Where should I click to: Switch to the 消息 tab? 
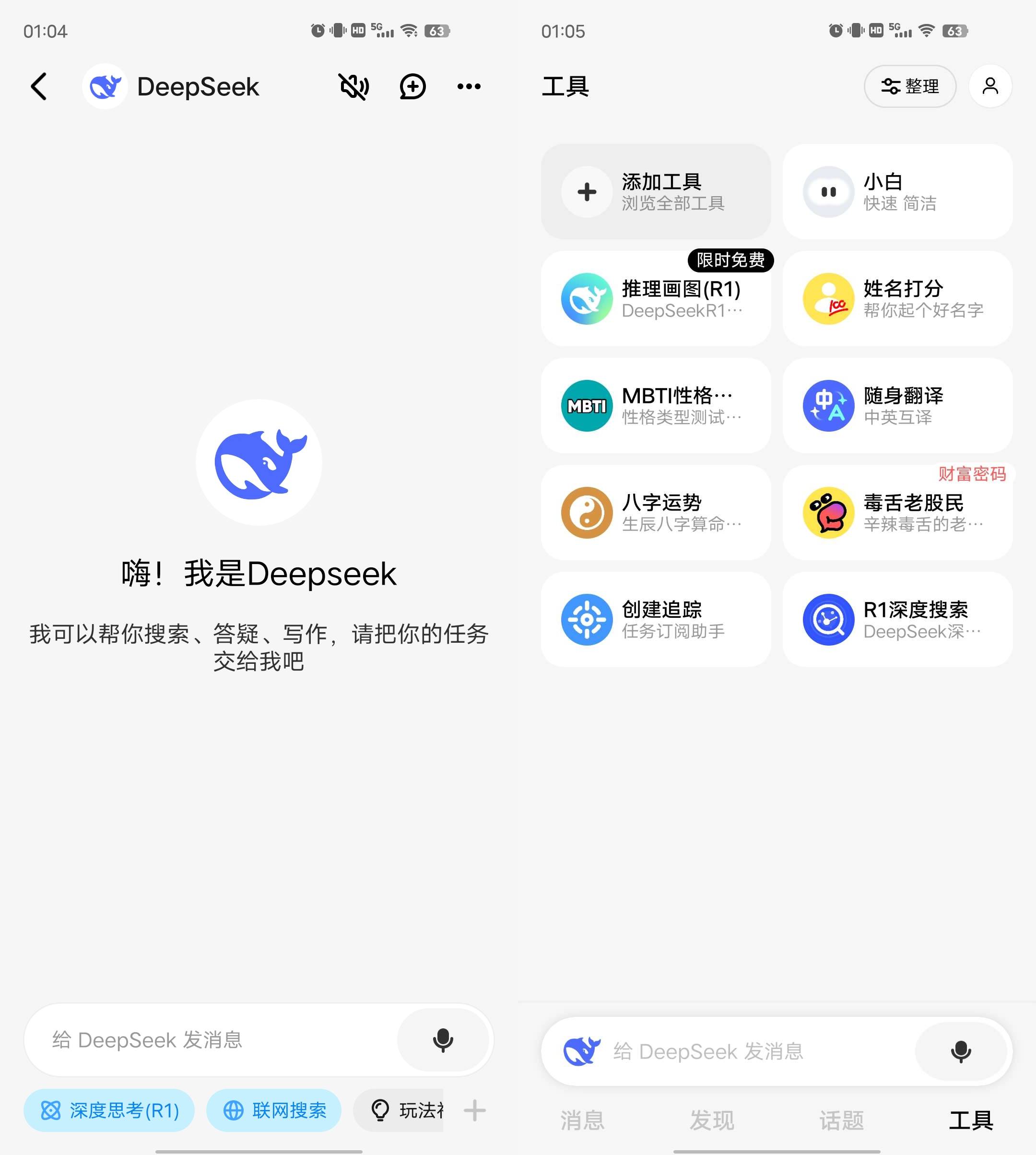point(582,1120)
